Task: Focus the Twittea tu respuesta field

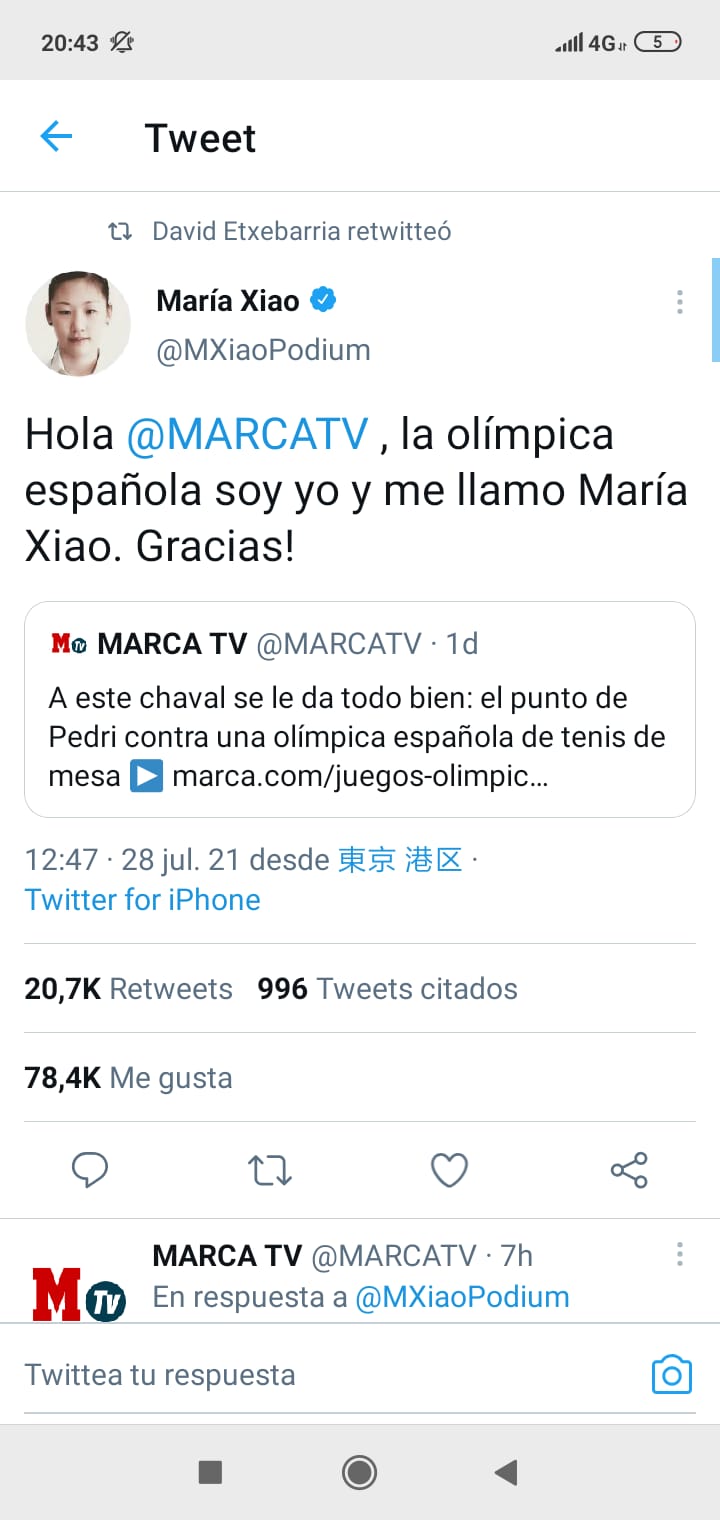Action: coord(300,1375)
